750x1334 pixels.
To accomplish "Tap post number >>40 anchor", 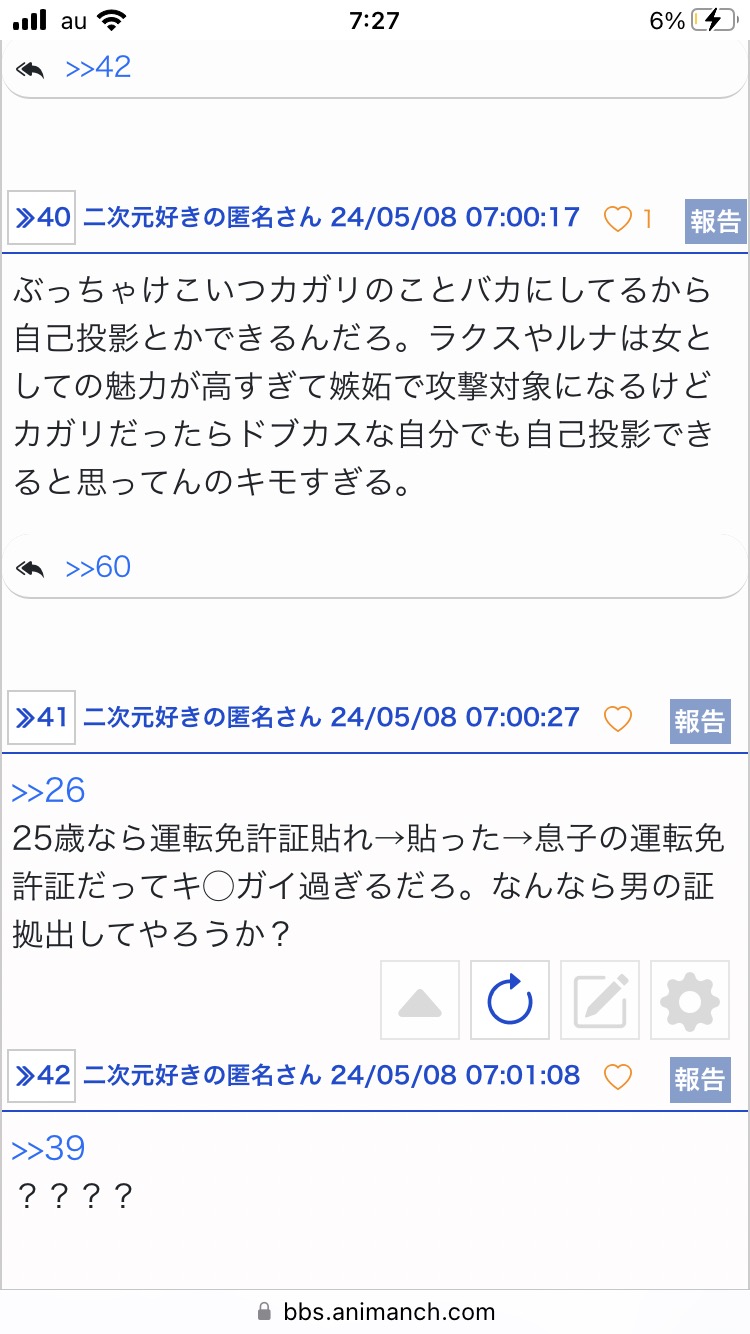I will (42, 217).
